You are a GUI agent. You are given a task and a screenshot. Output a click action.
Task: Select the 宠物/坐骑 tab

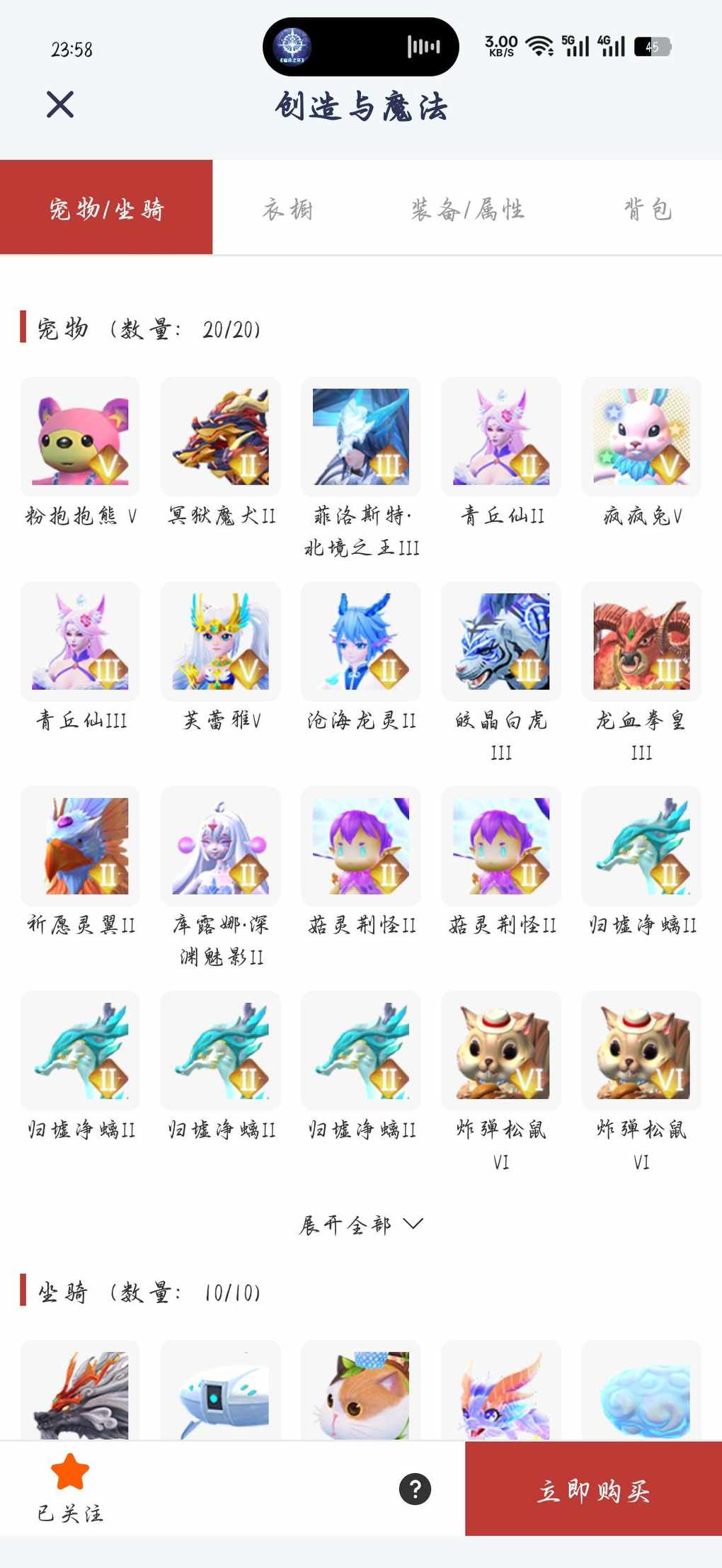tap(106, 208)
